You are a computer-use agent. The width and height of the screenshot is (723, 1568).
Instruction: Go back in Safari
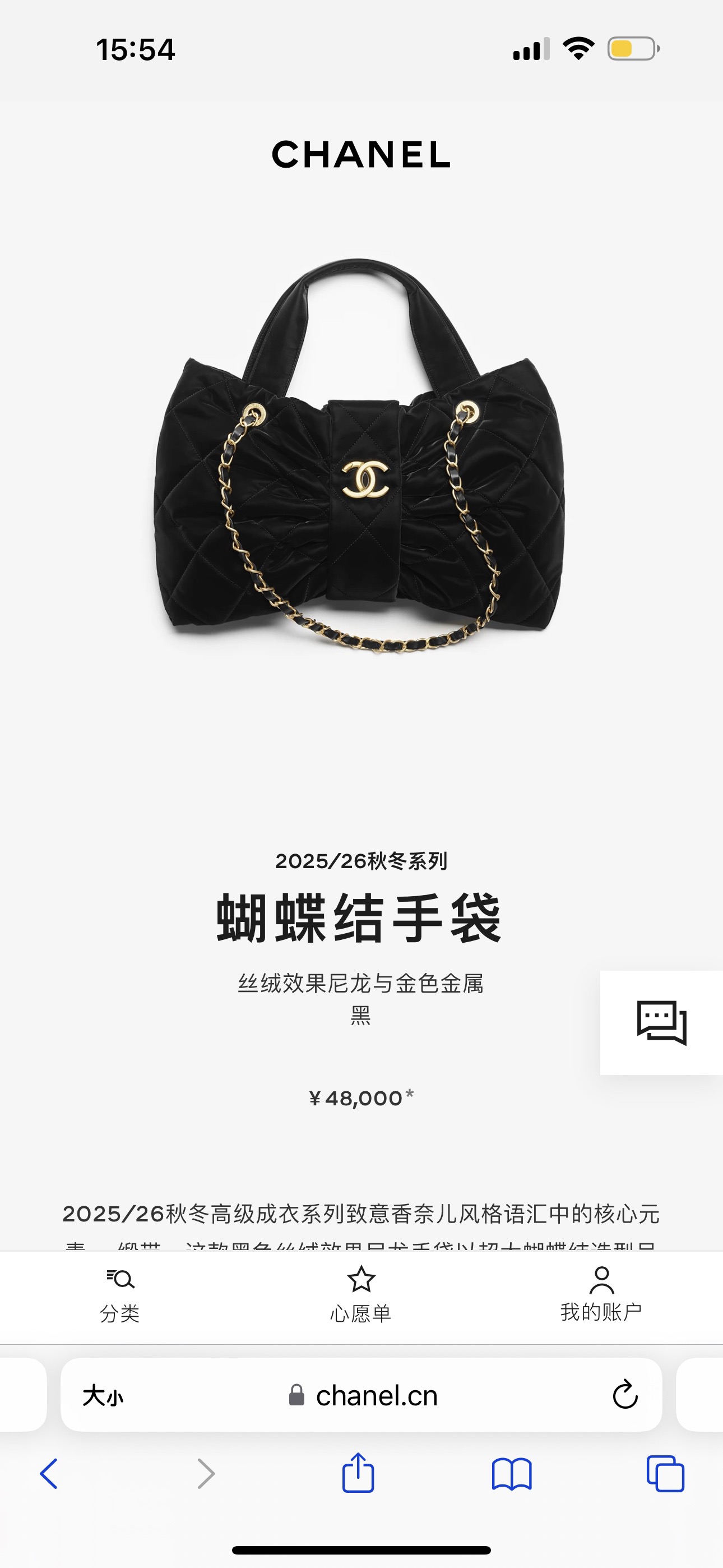[x=49, y=1474]
